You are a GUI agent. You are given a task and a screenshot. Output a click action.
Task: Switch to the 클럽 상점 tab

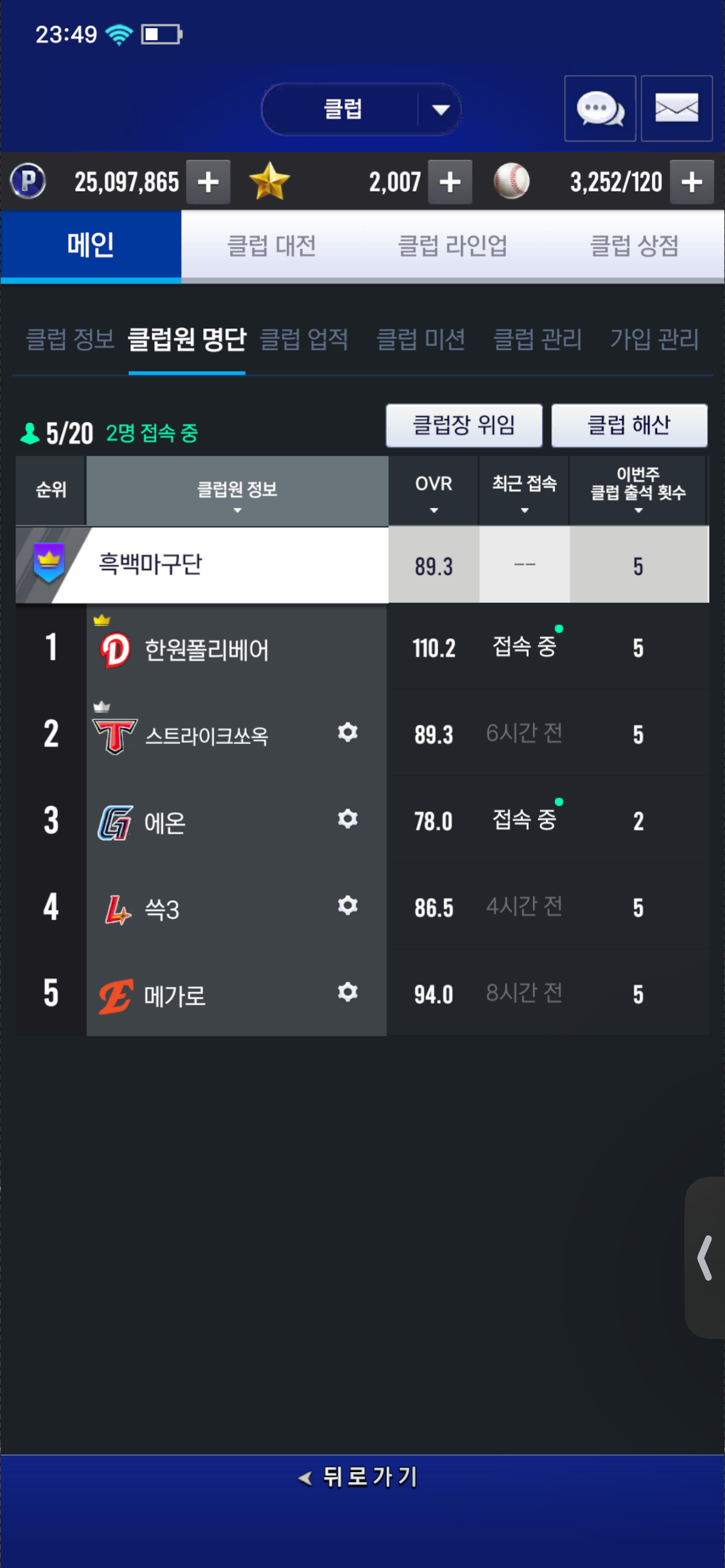[x=634, y=246]
